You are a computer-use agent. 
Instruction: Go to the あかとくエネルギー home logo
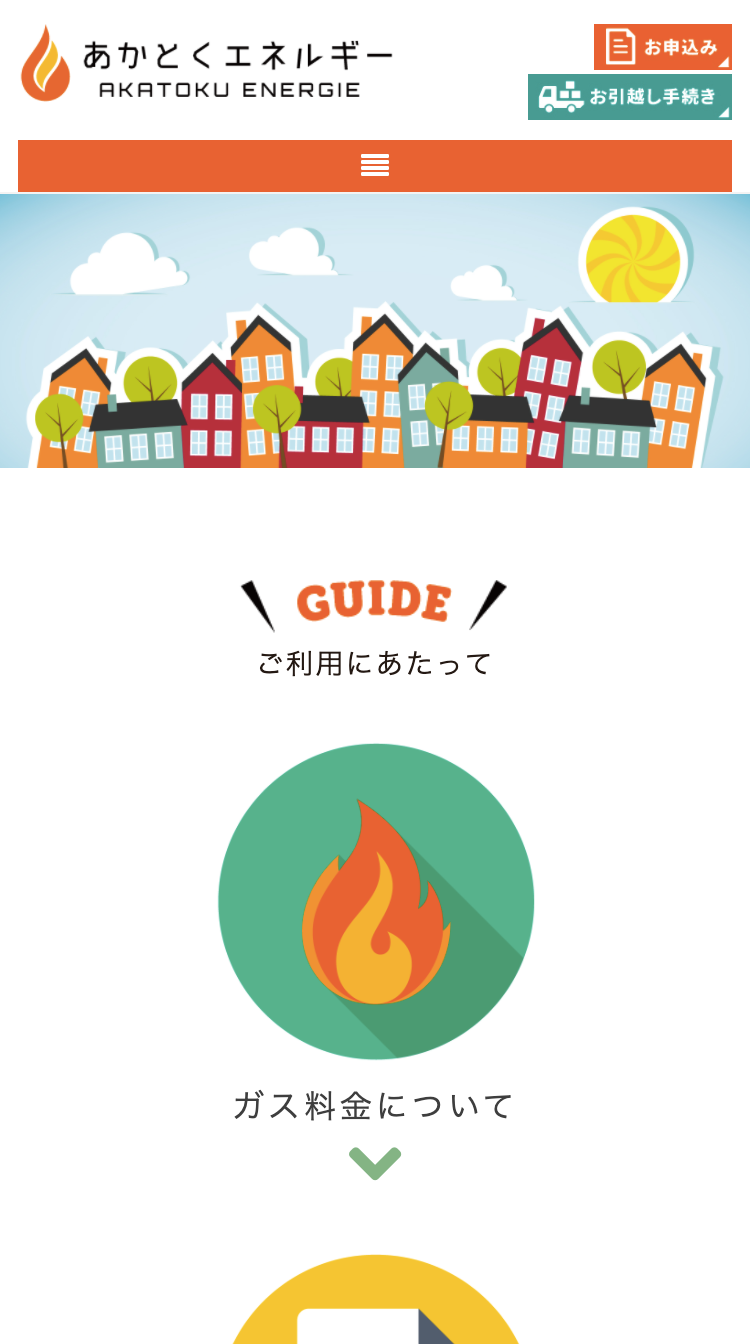coord(206,63)
